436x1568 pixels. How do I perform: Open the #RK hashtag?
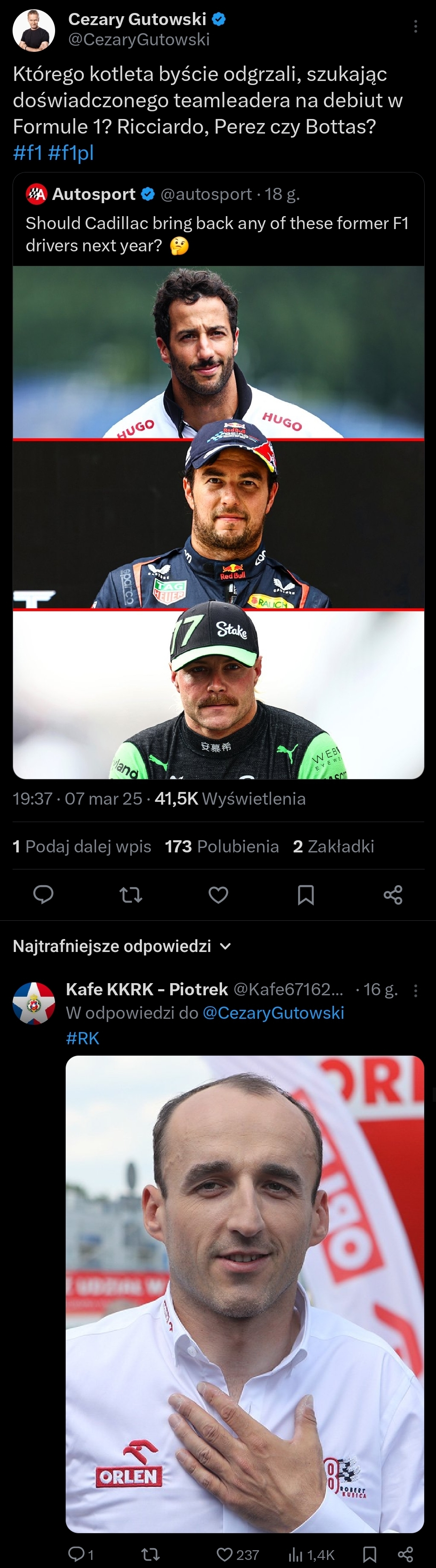(x=82, y=1038)
